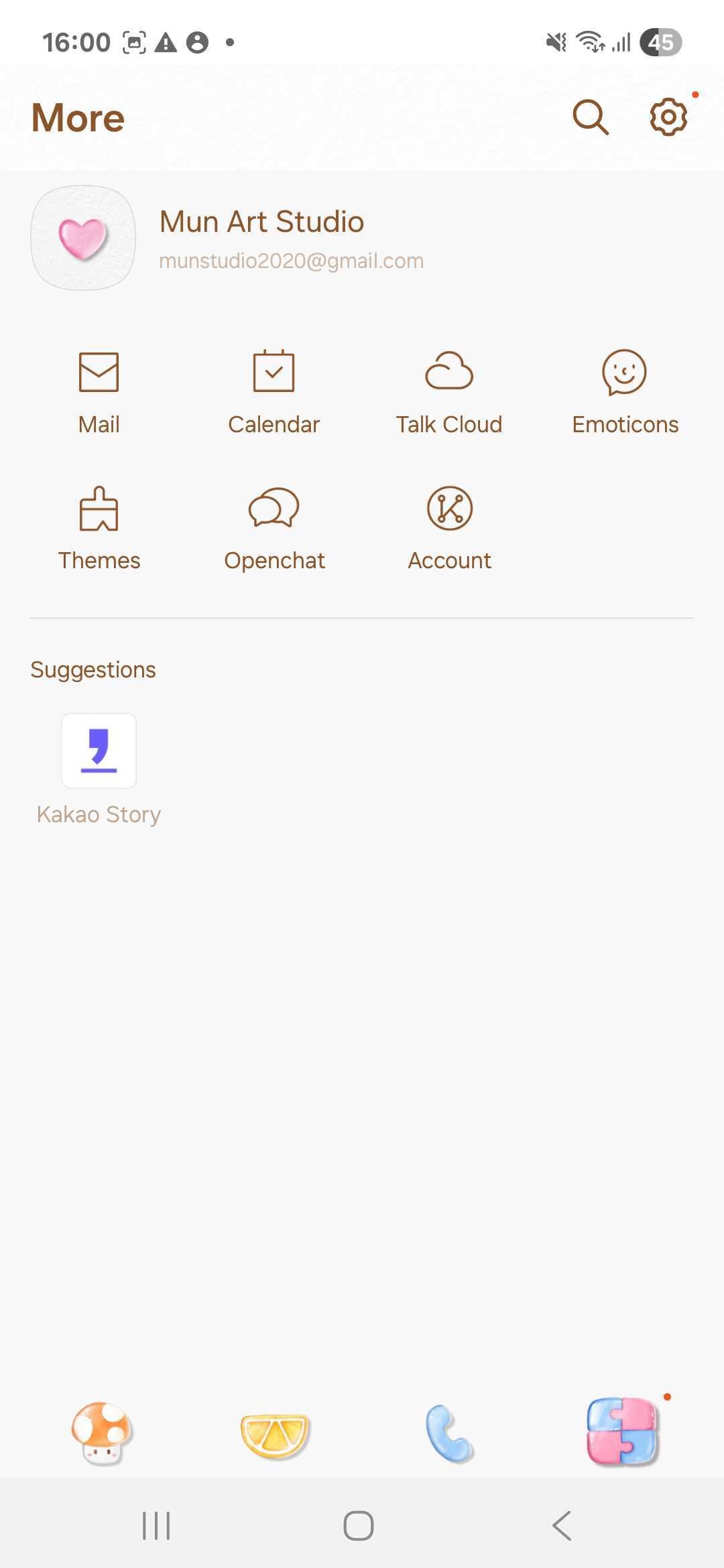This screenshot has width=724, height=1568.
Task: Switch to the phone handset tab
Action: (x=449, y=1433)
